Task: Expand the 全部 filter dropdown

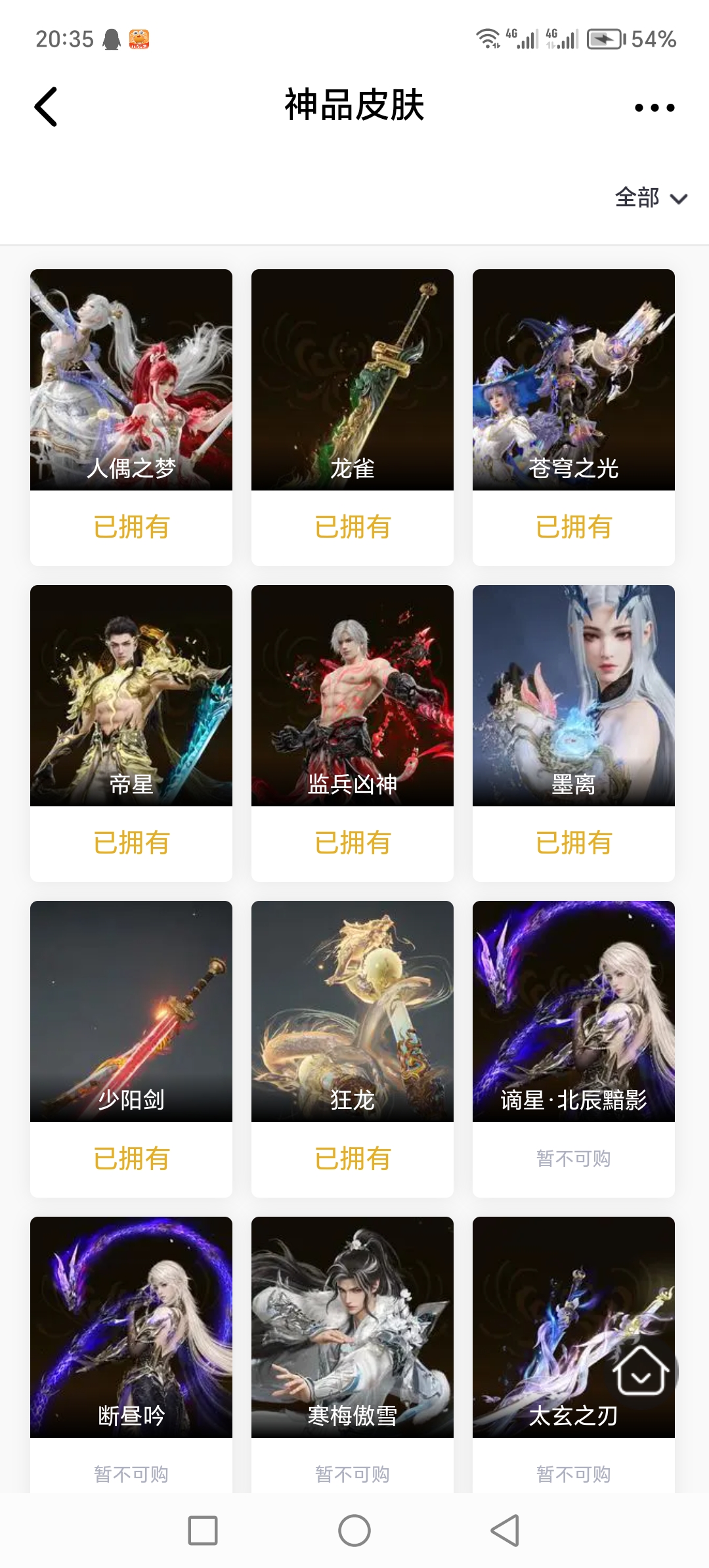Action: point(650,198)
